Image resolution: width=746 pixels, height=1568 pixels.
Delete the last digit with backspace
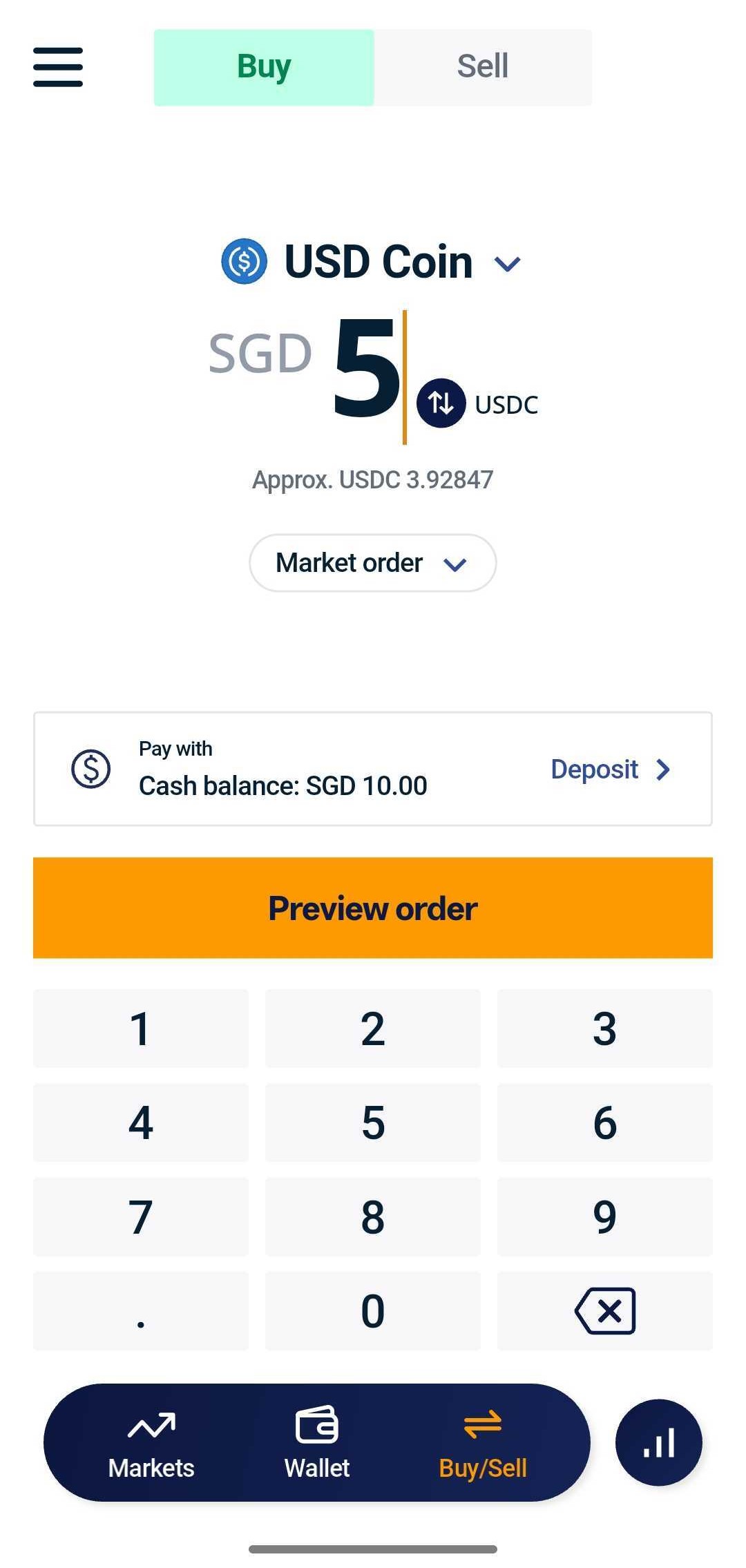pyautogui.click(x=604, y=1311)
